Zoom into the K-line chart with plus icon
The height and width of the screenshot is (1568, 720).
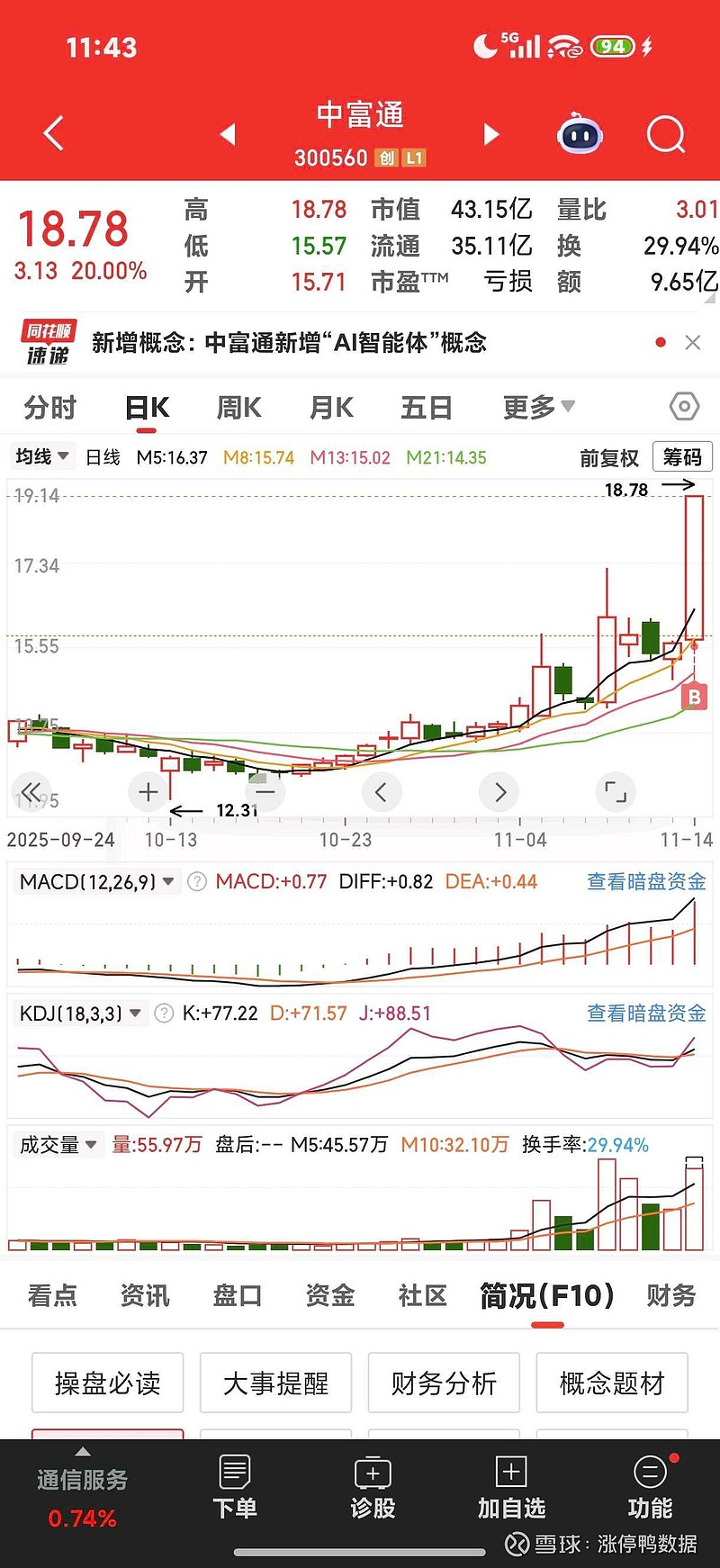148,791
